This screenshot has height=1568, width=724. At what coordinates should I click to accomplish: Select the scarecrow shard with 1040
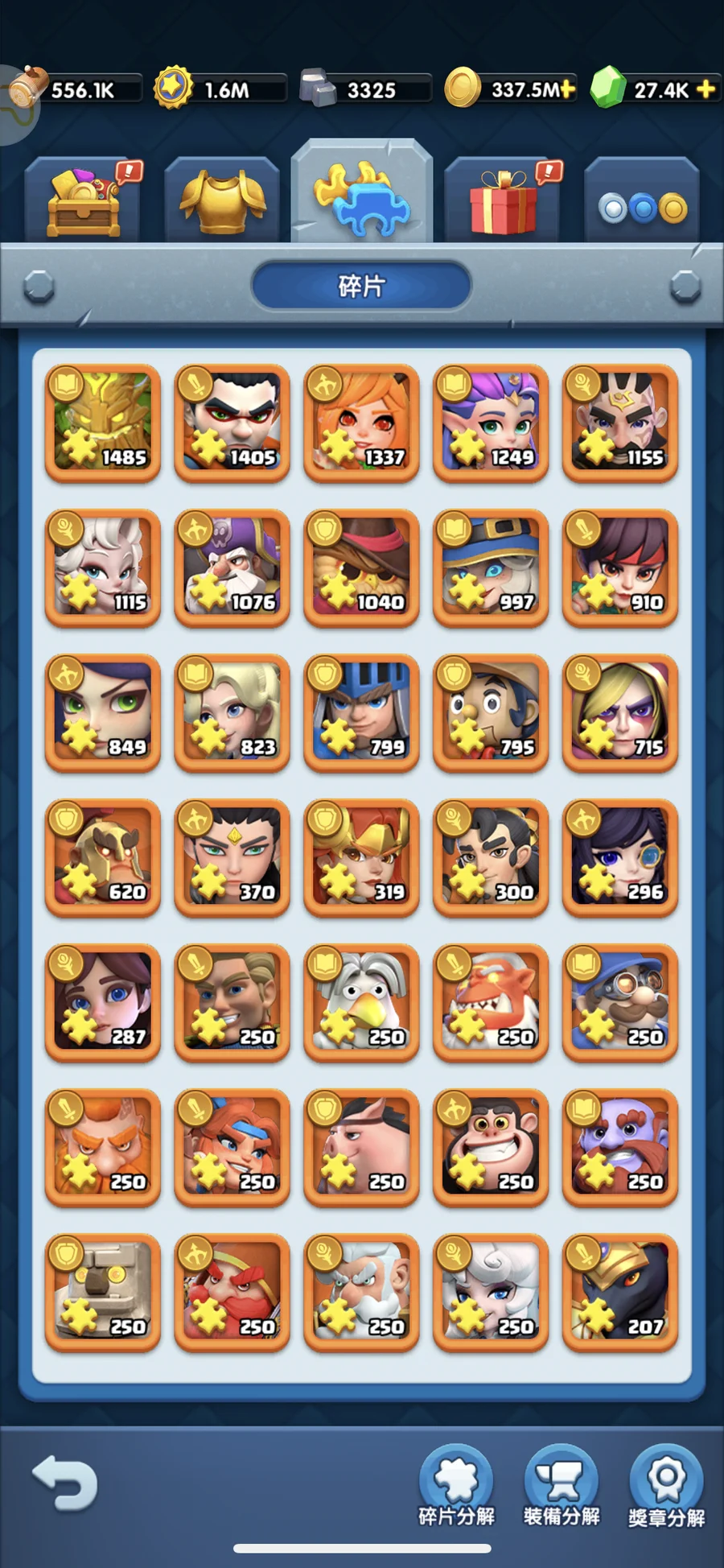coord(361,567)
